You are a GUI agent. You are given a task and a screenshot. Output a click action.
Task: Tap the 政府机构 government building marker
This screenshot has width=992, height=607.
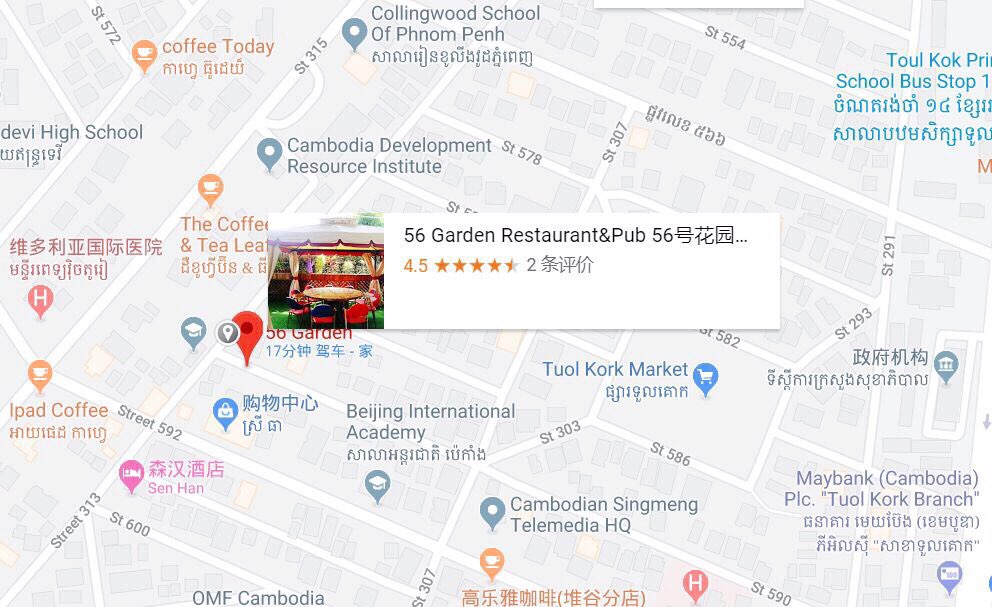[946, 365]
